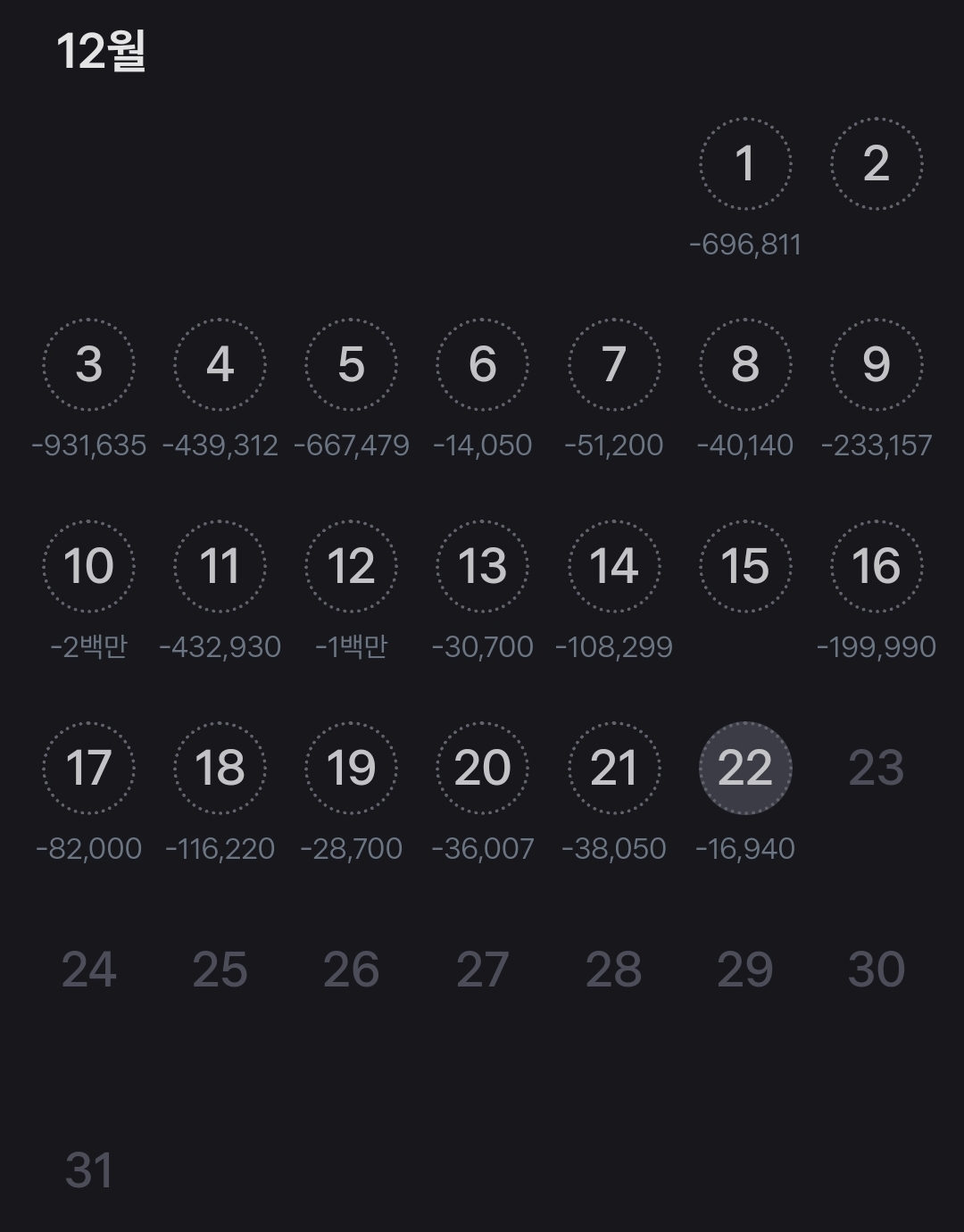Select December 20 on the calendar
The width and height of the screenshot is (964, 1232).
482,769
